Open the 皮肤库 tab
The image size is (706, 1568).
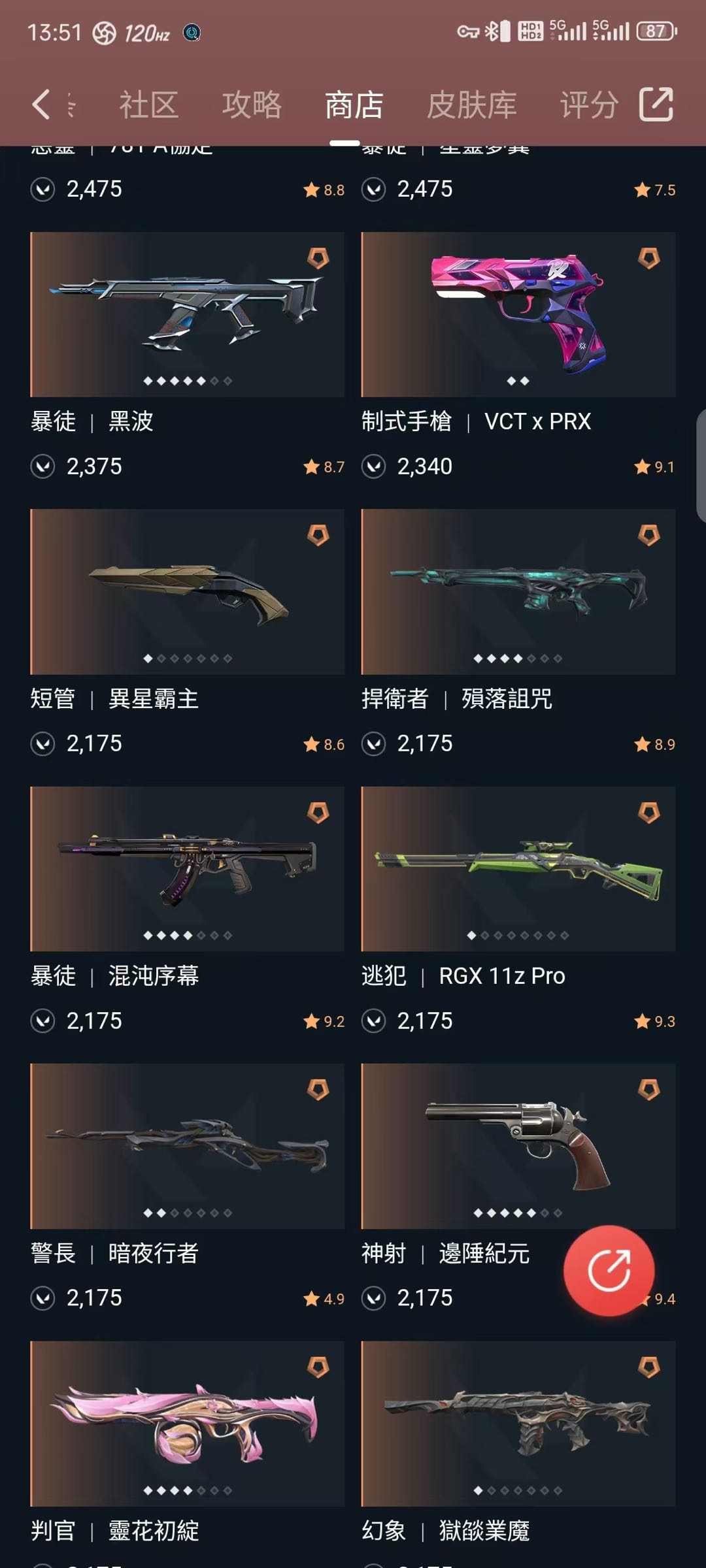click(x=471, y=105)
